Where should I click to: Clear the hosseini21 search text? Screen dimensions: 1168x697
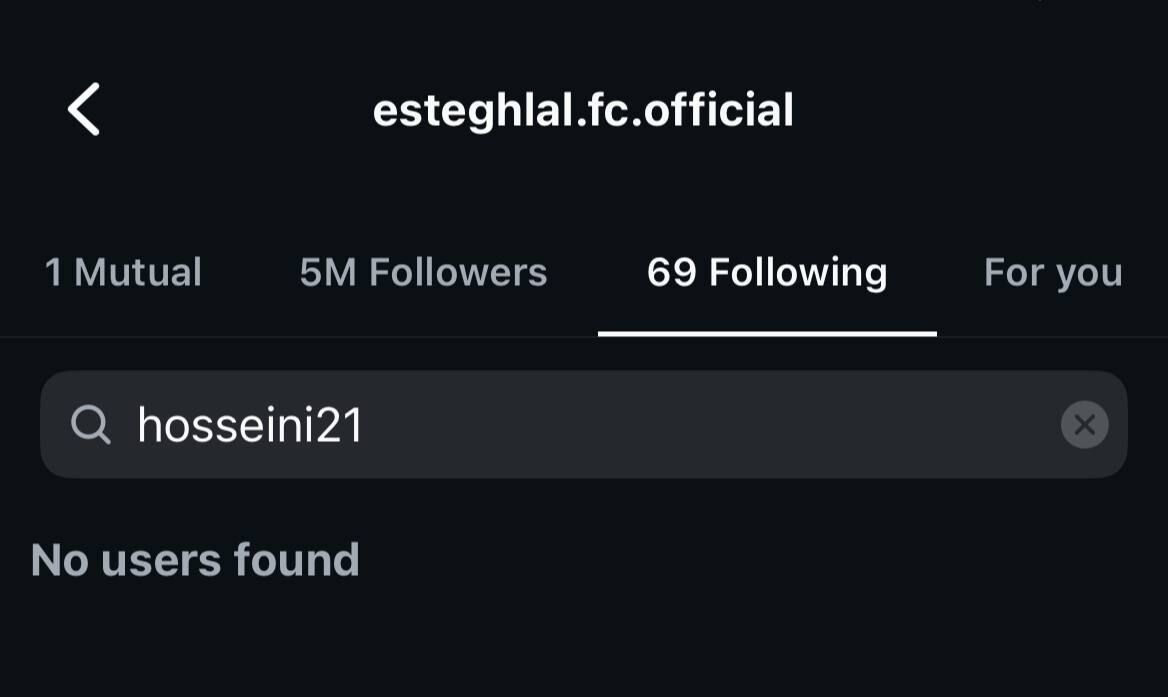pos(1084,425)
